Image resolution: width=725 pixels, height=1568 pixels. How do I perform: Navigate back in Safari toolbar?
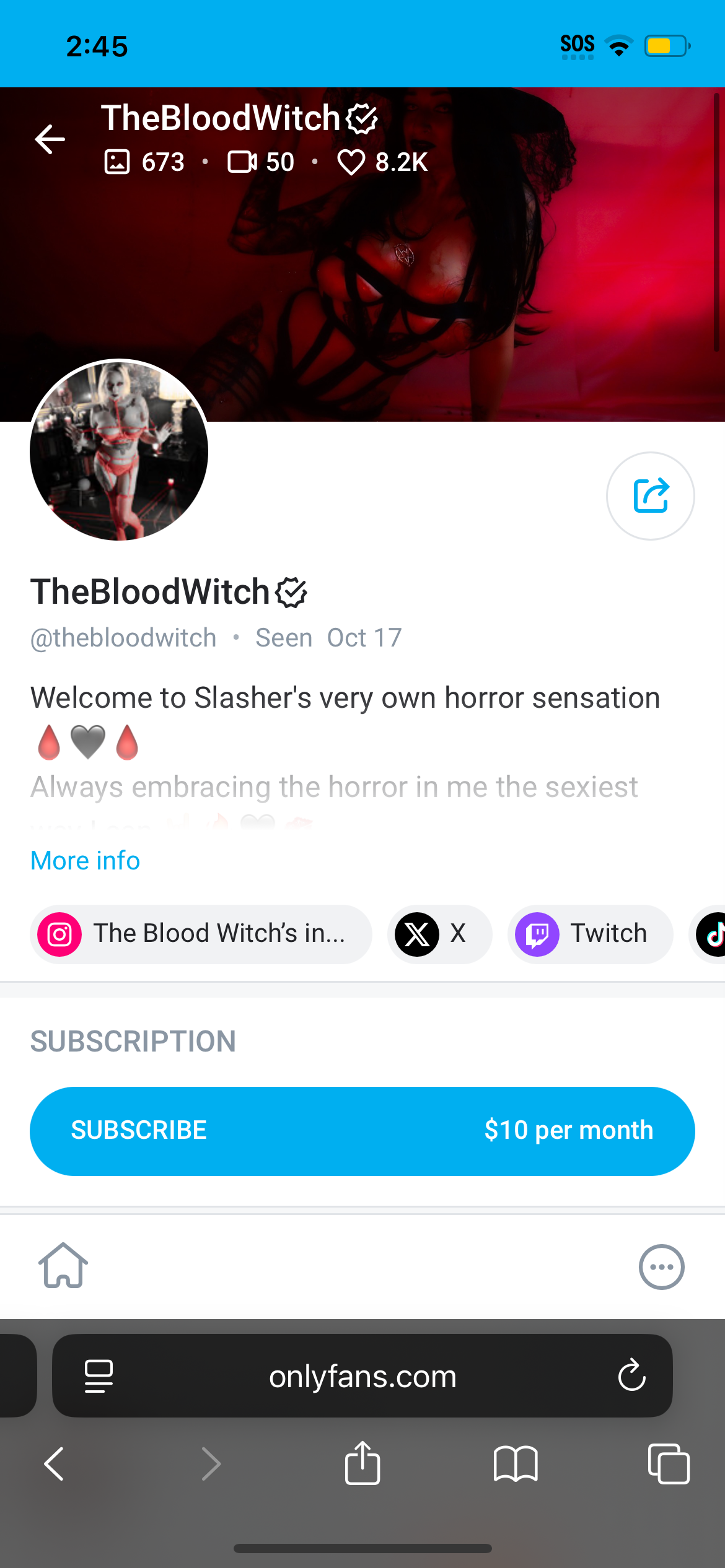pos(55,1464)
